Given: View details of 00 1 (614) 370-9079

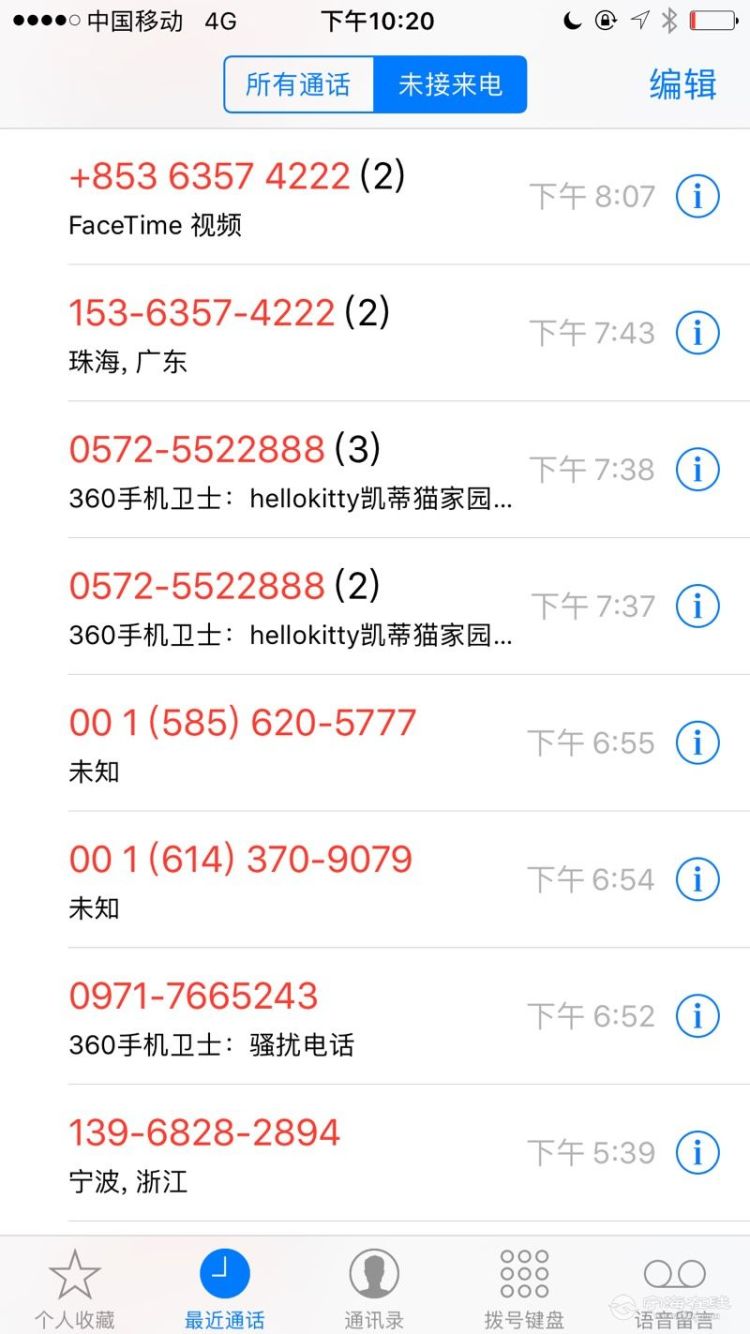Looking at the screenshot, I should pyautogui.click(x=697, y=879).
